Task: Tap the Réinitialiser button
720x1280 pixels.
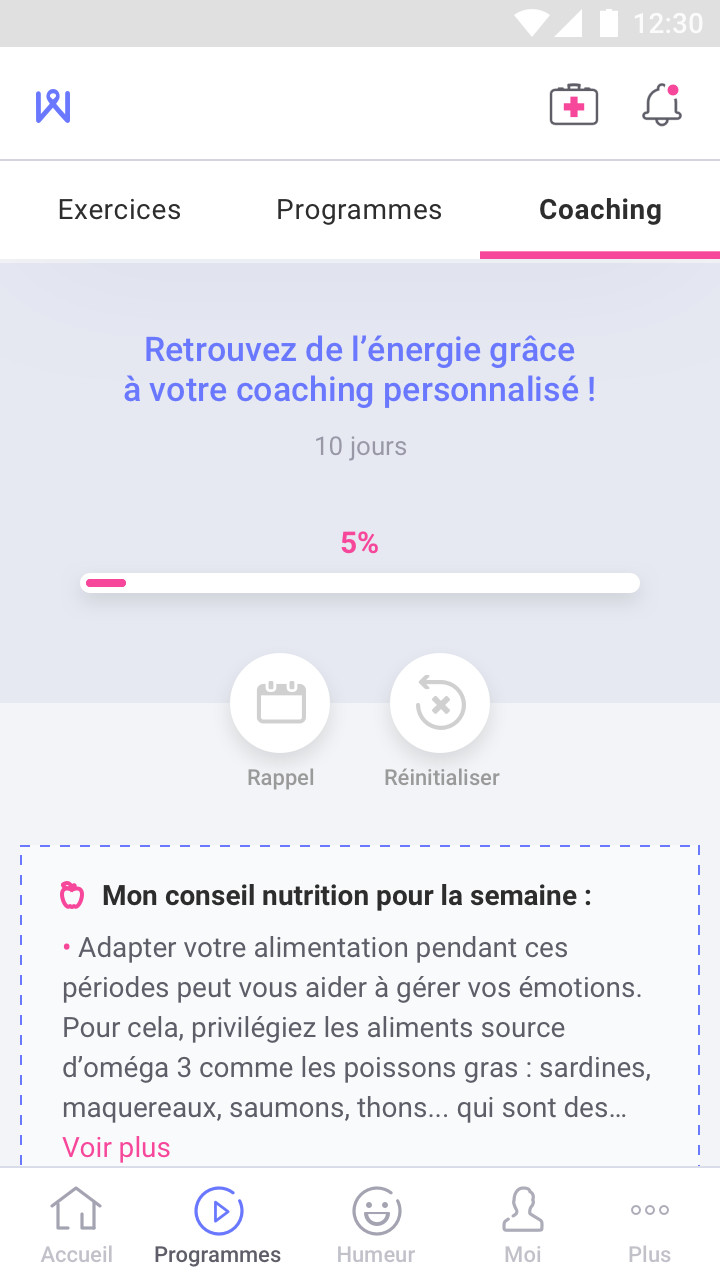Action: pos(440,703)
